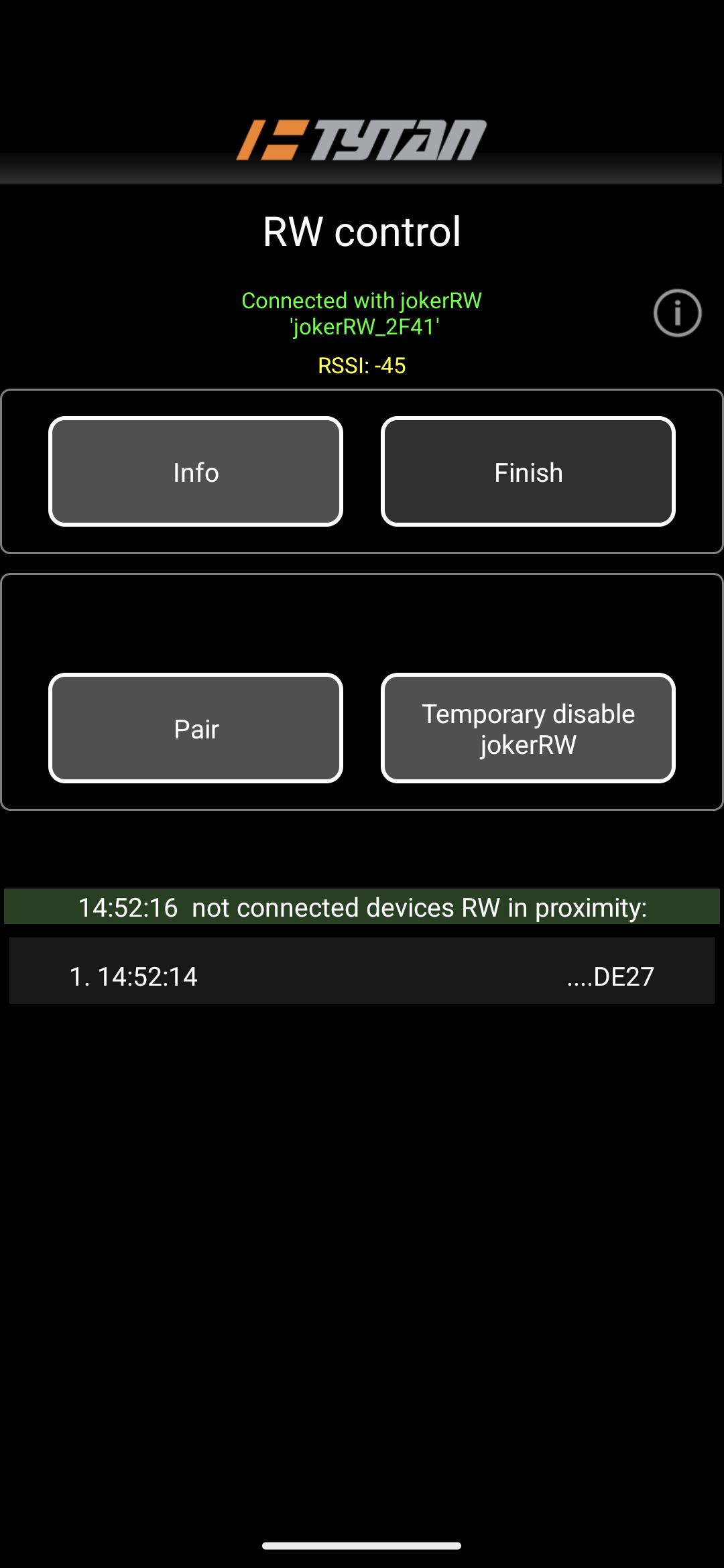Select Temporary disable jokerRW

point(528,728)
